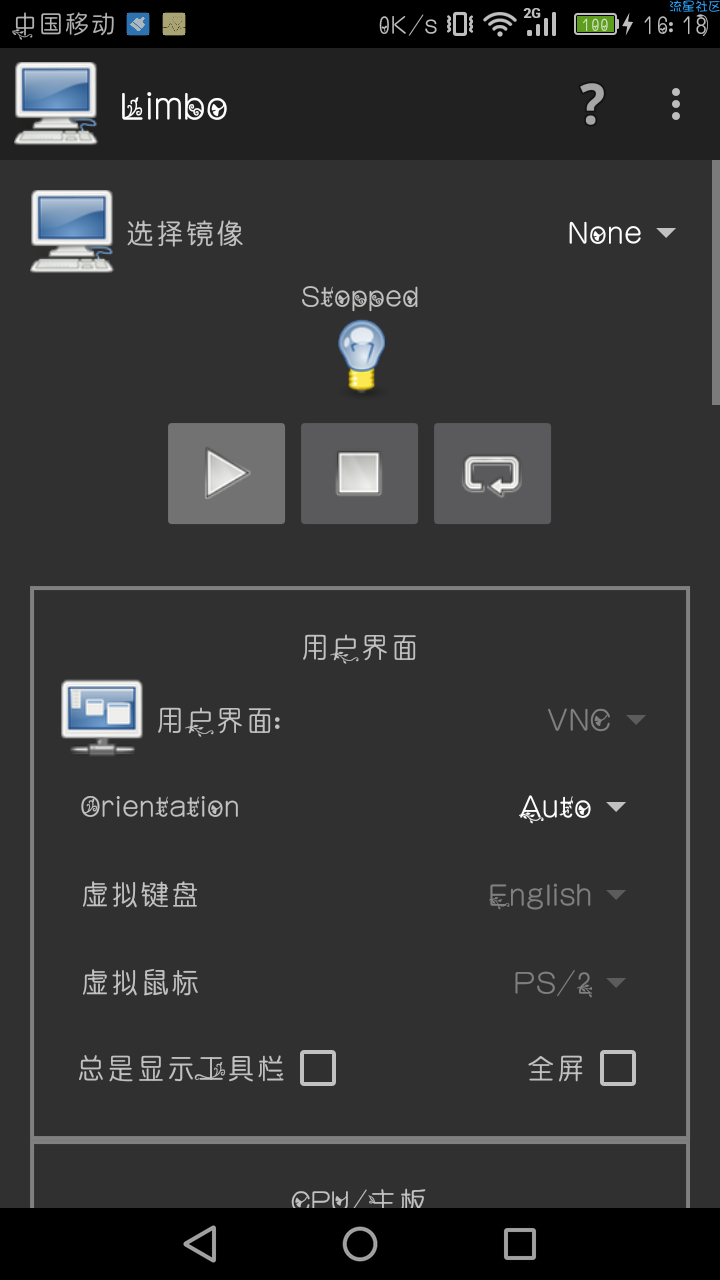720x1280 pixels.
Task: Stop the virtual machine
Action: click(359, 473)
